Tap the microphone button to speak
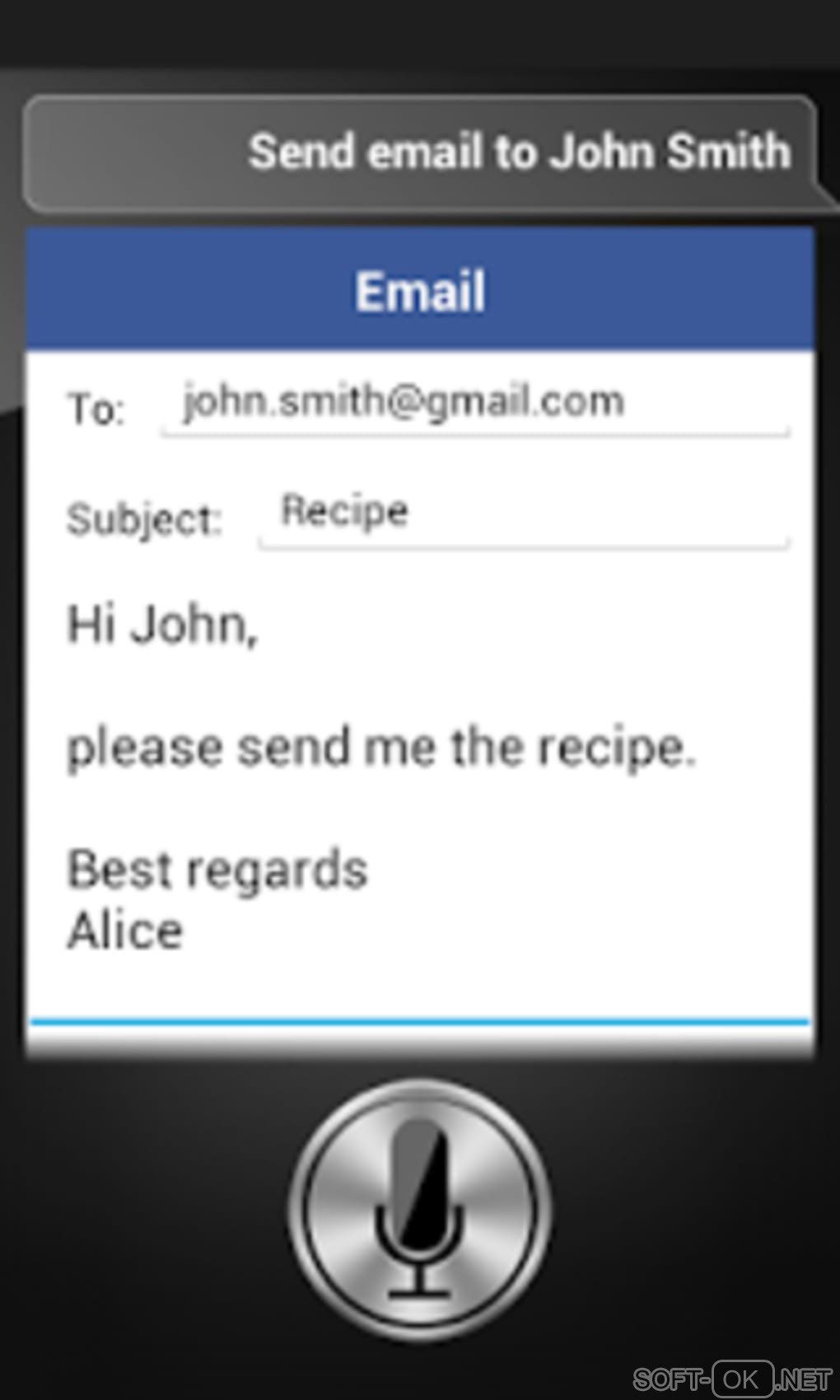The height and width of the screenshot is (1400, 840). coord(420,1209)
